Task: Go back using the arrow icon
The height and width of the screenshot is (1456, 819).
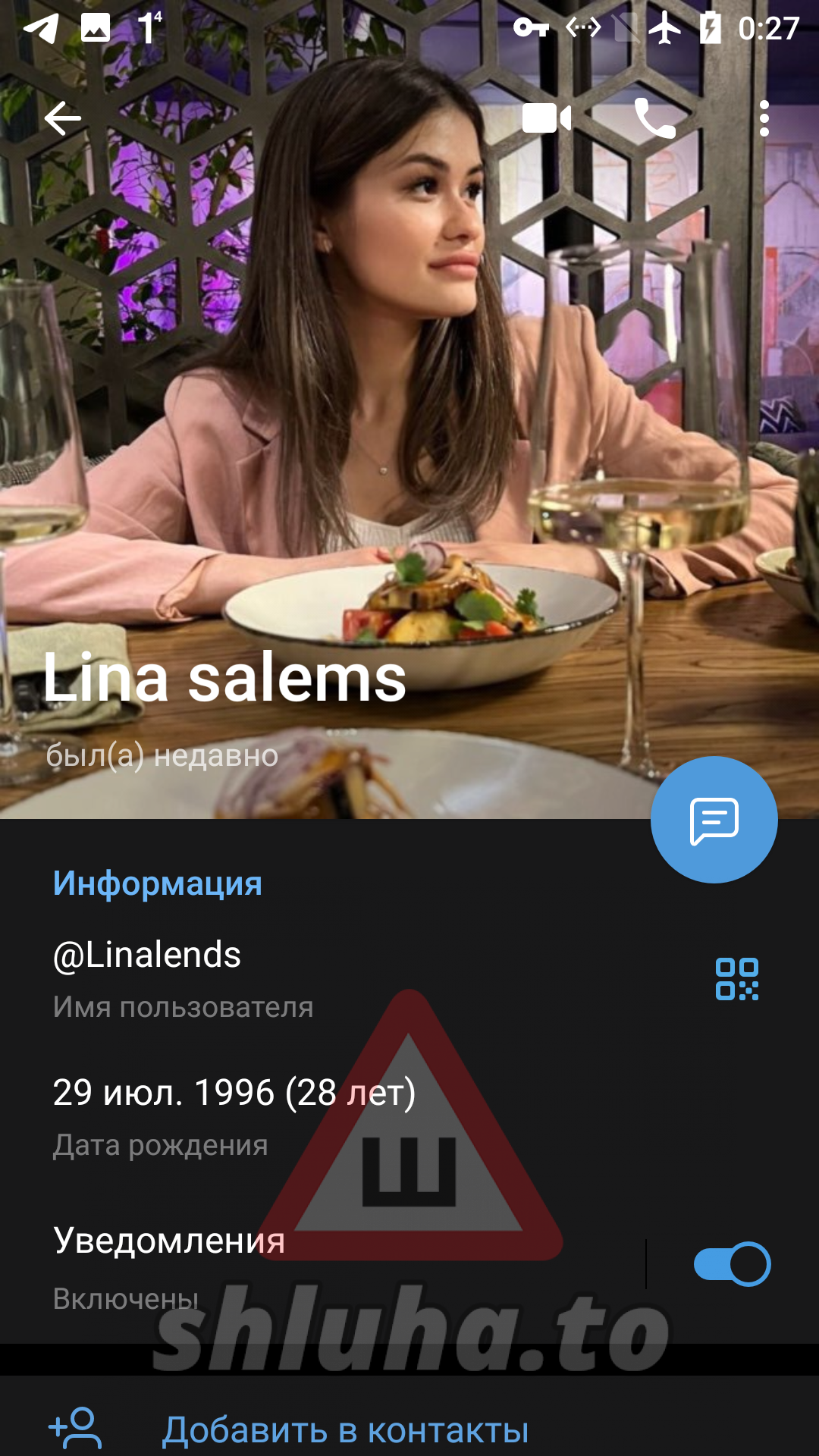Action: click(x=63, y=118)
